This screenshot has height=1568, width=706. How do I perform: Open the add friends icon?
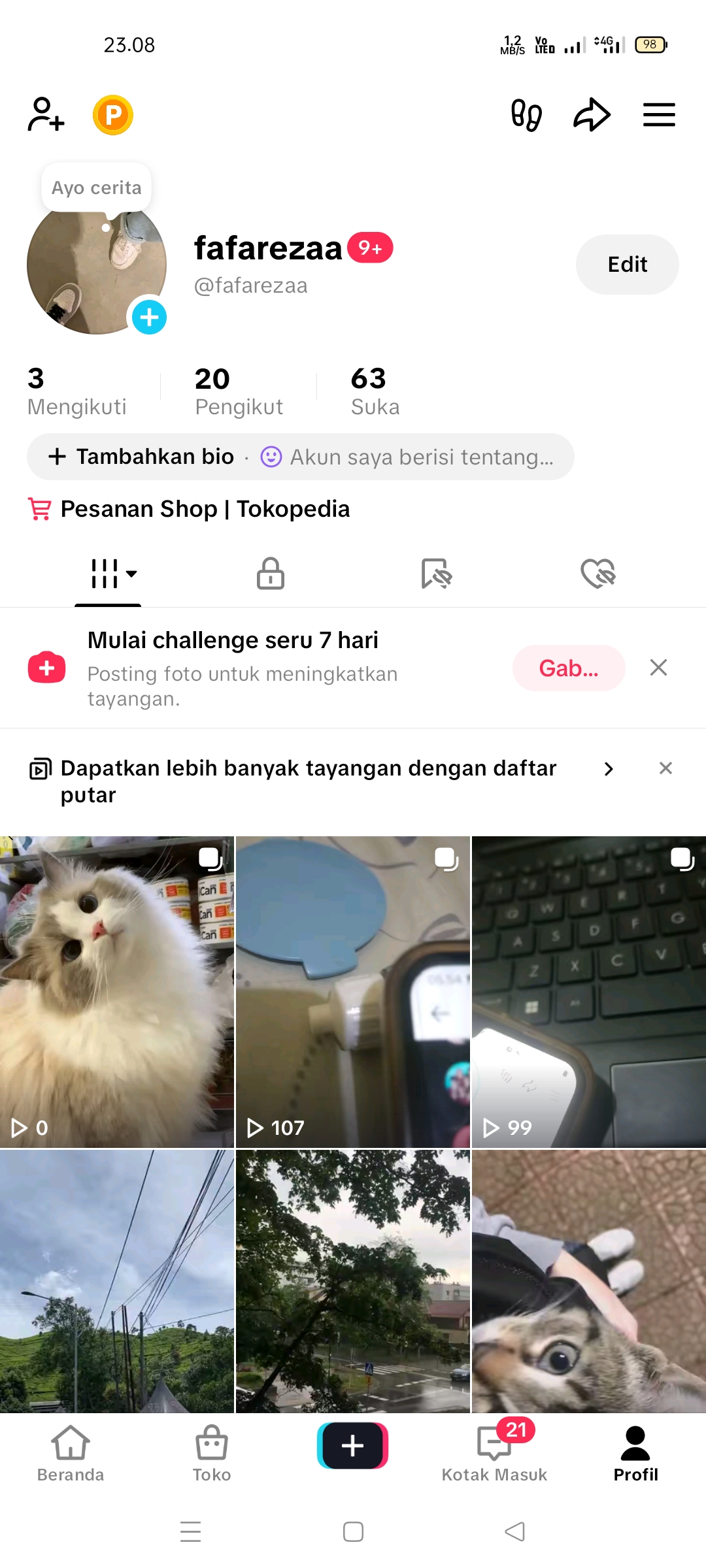tap(46, 115)
